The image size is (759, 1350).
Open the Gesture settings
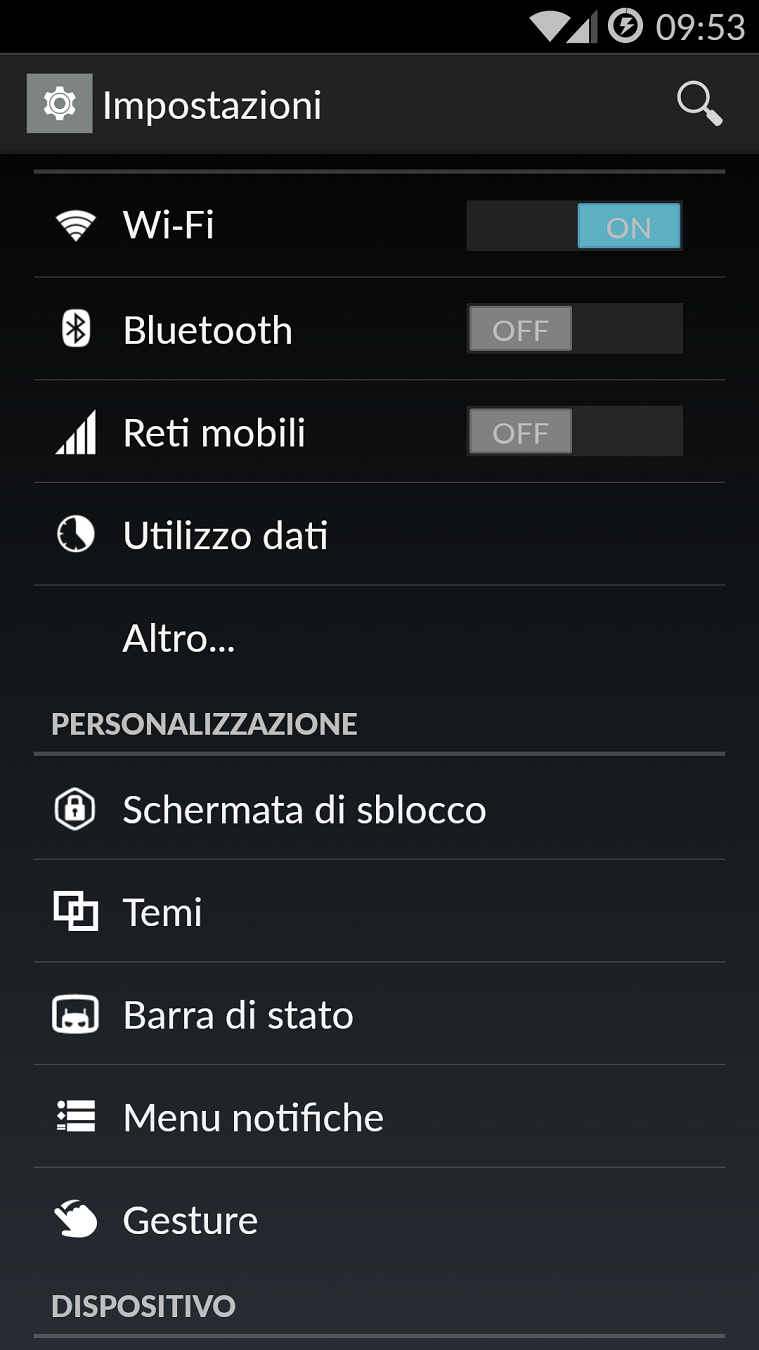tap(379, 1220)
